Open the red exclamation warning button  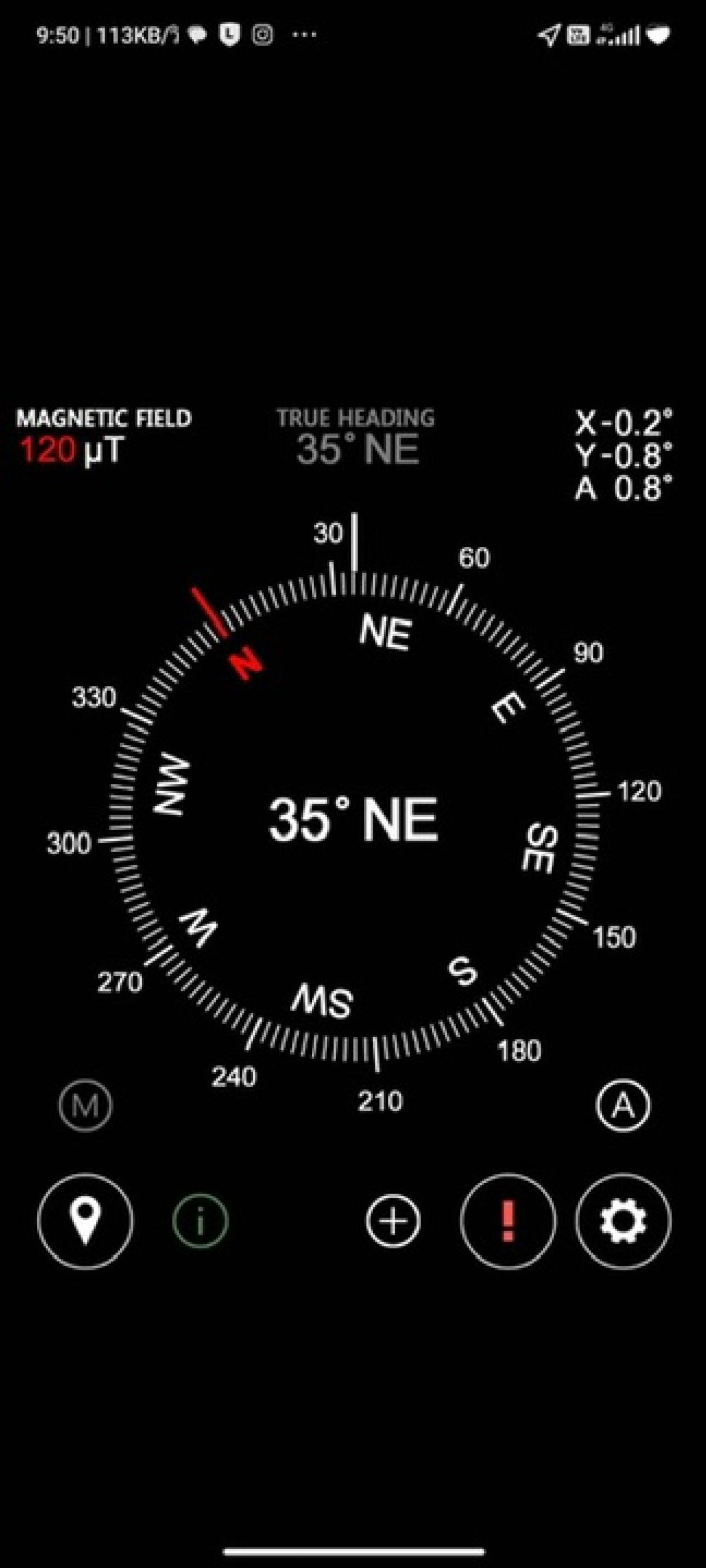[x=507, y=1221]
